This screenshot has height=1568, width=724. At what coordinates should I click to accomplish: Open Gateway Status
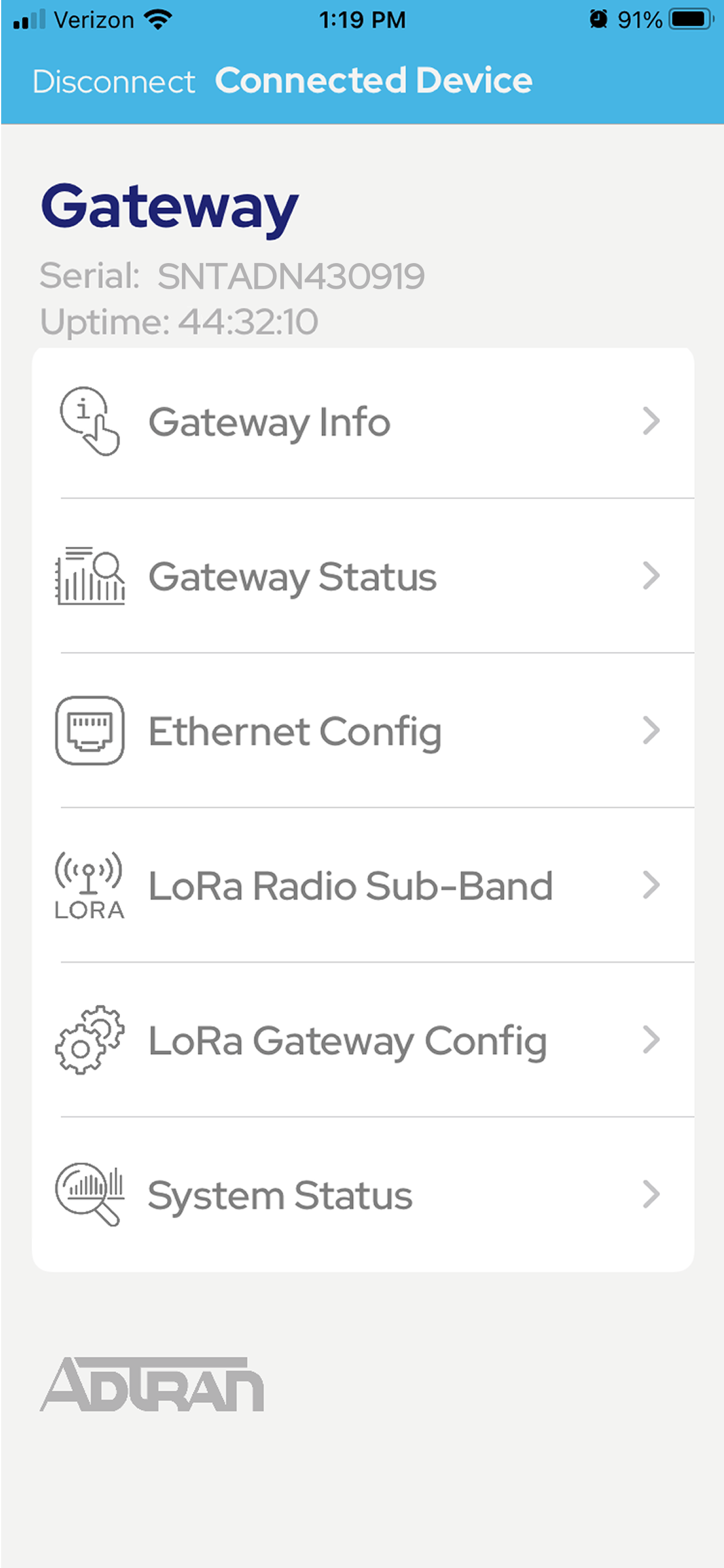[x=363, y=576]
